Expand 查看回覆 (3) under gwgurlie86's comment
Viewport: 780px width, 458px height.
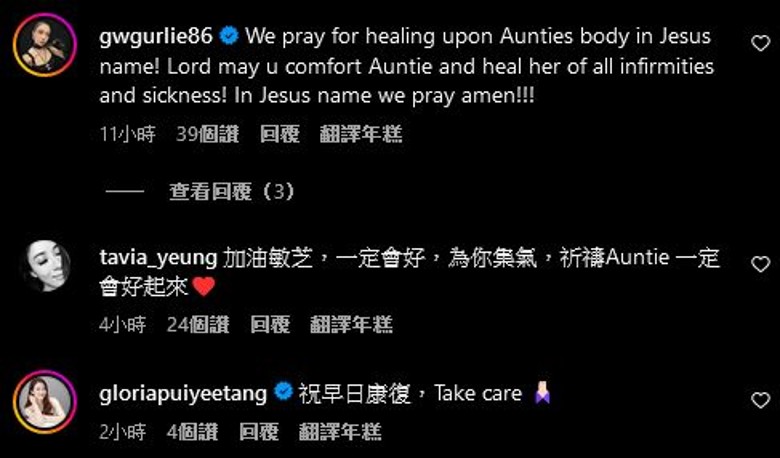pos(231,191)
